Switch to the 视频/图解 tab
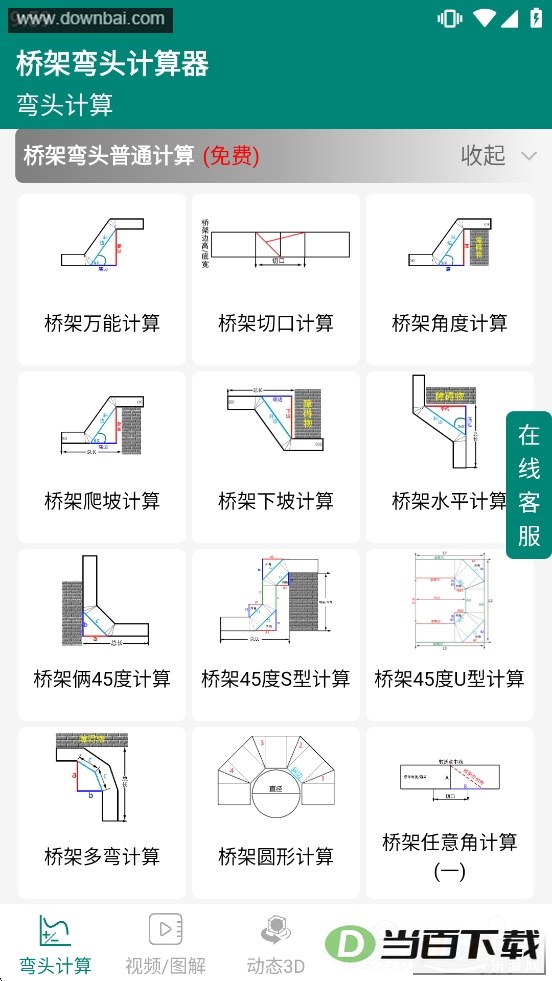The height and width of the screenshot is (981, 552). pyautogui.click(x=165, y=943)
